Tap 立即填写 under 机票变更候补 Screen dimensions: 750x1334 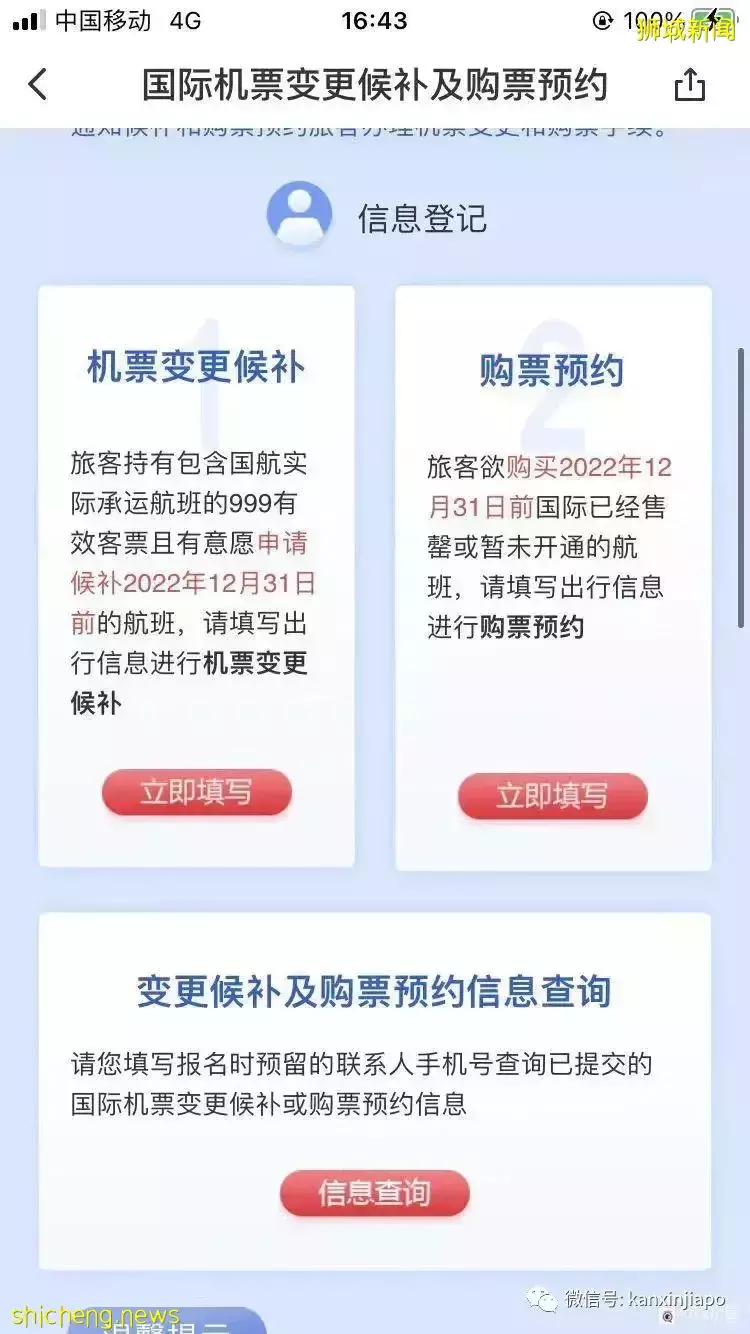(196, 793)
